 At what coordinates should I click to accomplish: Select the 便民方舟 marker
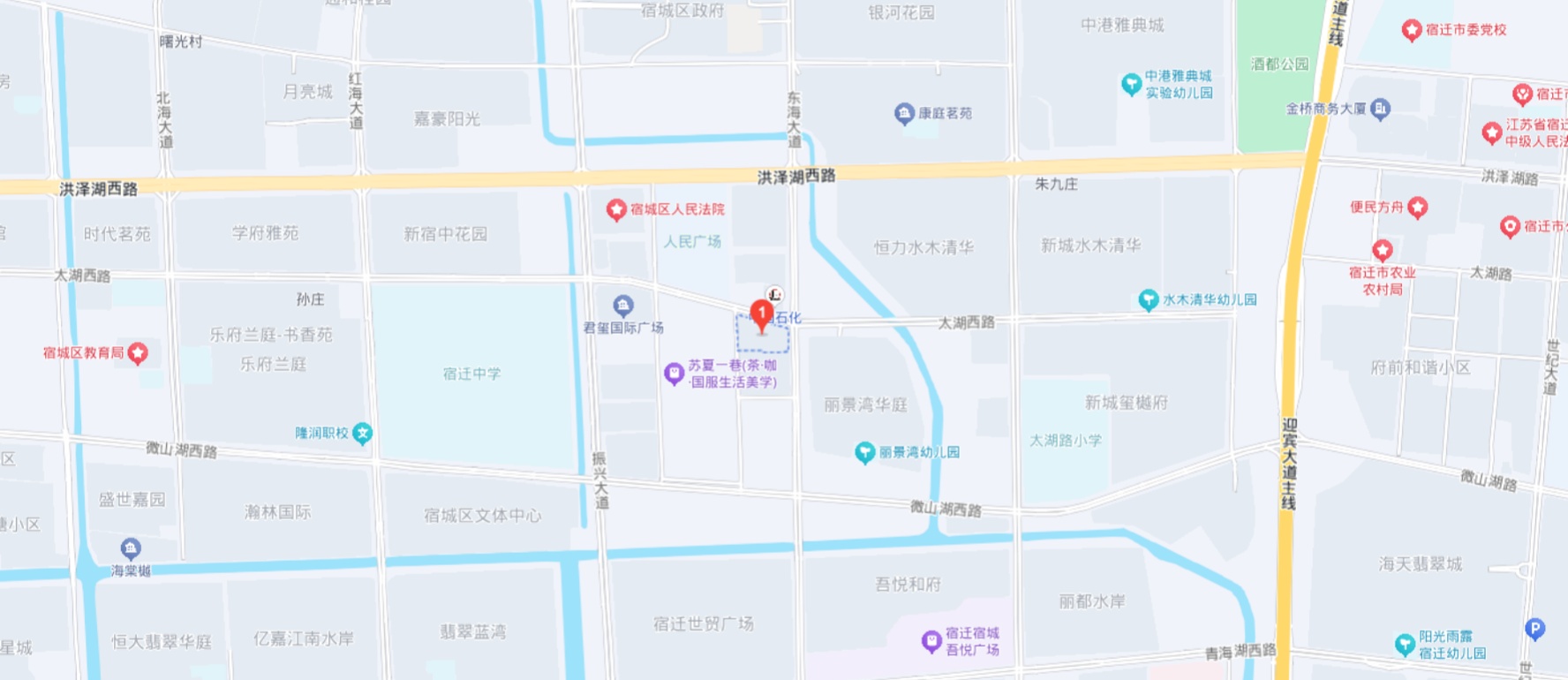pos(1418,208)
